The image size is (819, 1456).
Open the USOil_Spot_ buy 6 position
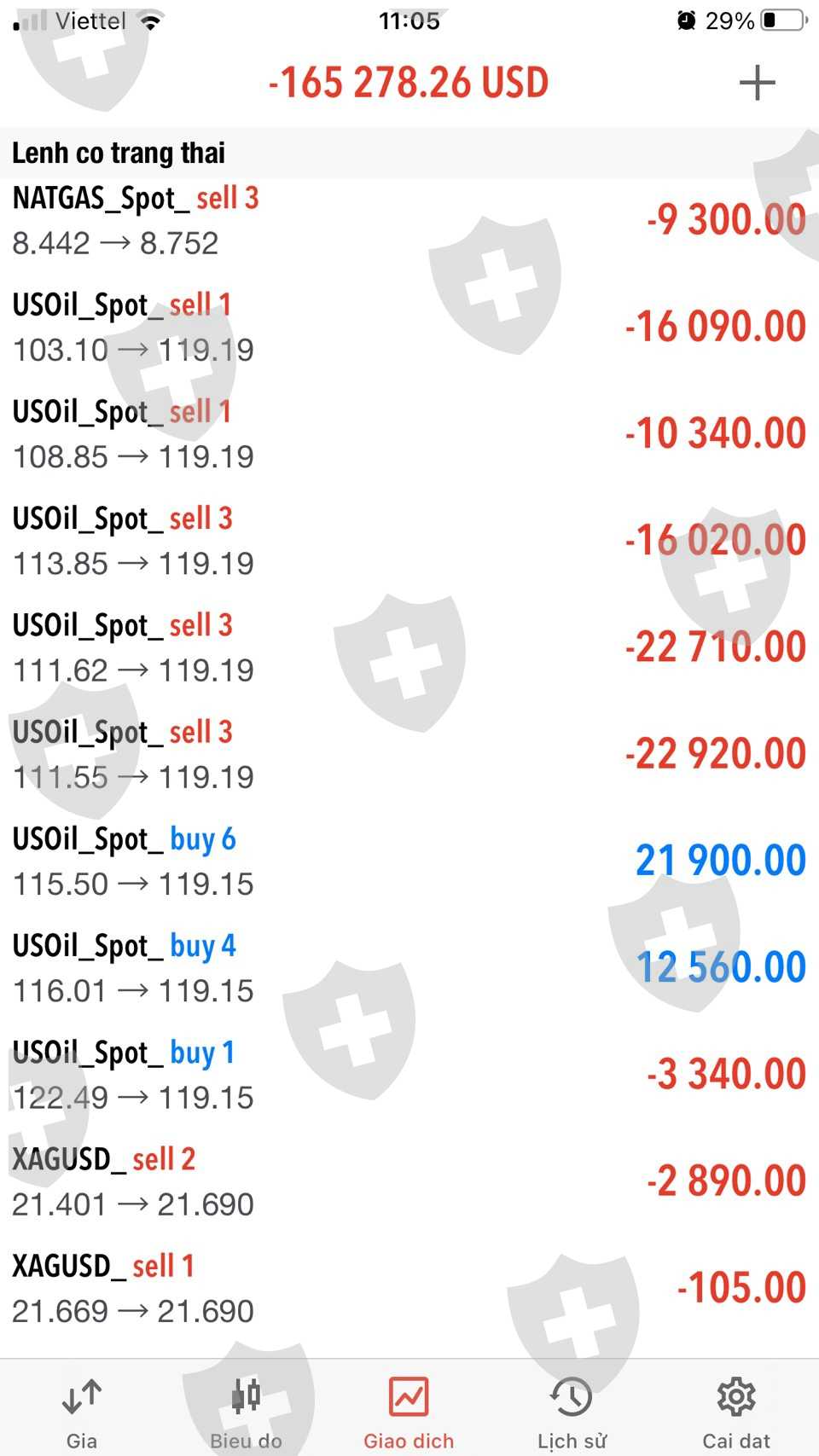(409, 861)
